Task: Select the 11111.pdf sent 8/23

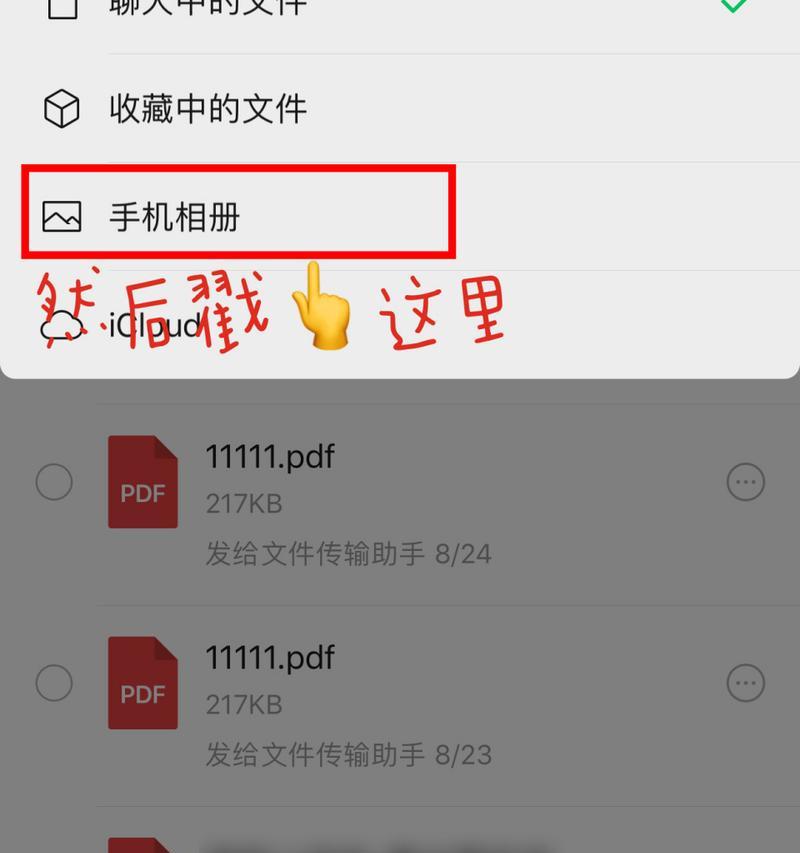Action: 54,684
